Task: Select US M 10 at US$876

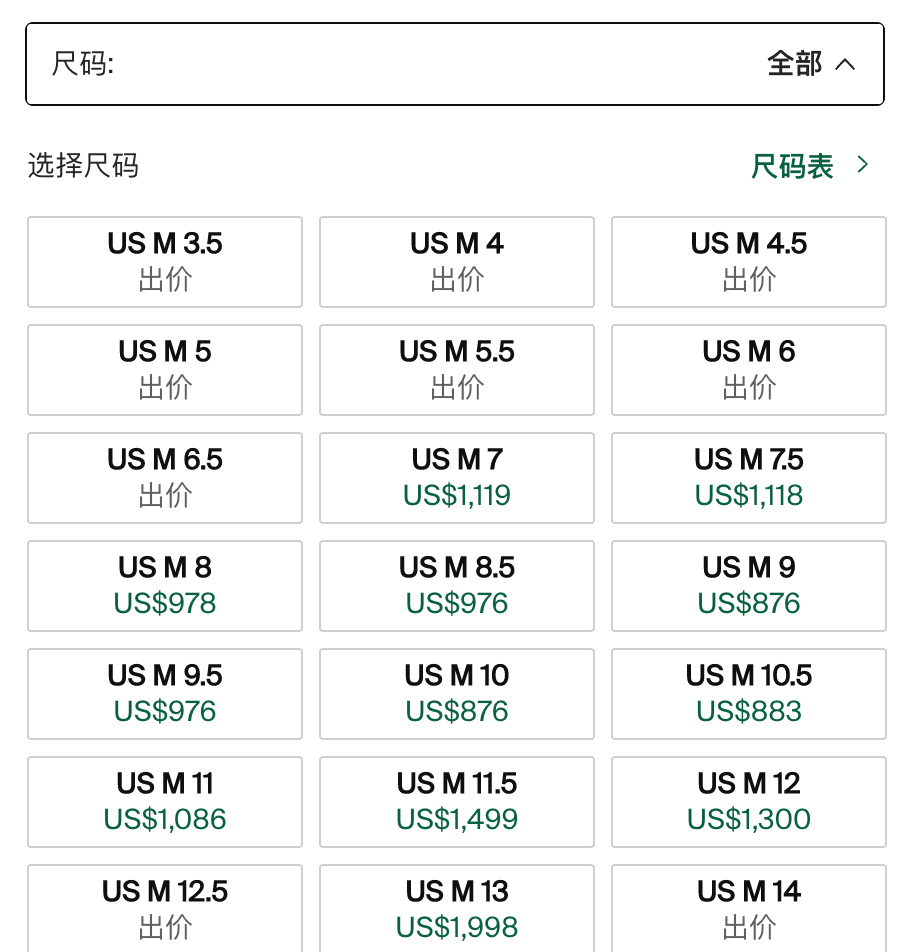Action: (457, 694)
